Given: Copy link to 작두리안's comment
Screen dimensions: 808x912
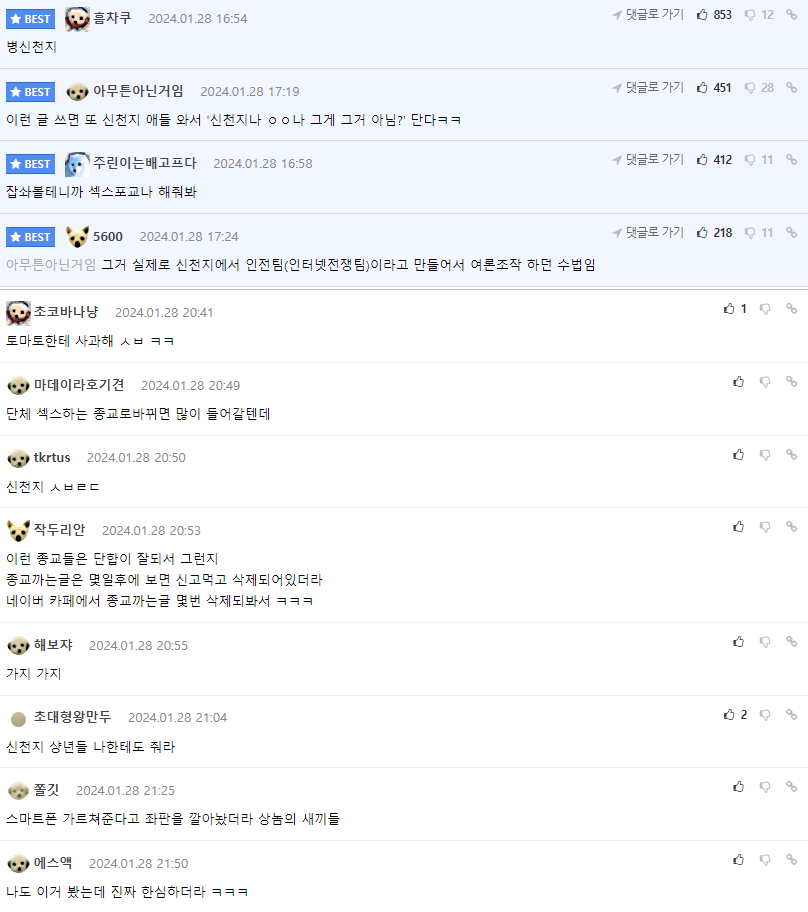Looking at the screenshot, I should pos(791,527).
